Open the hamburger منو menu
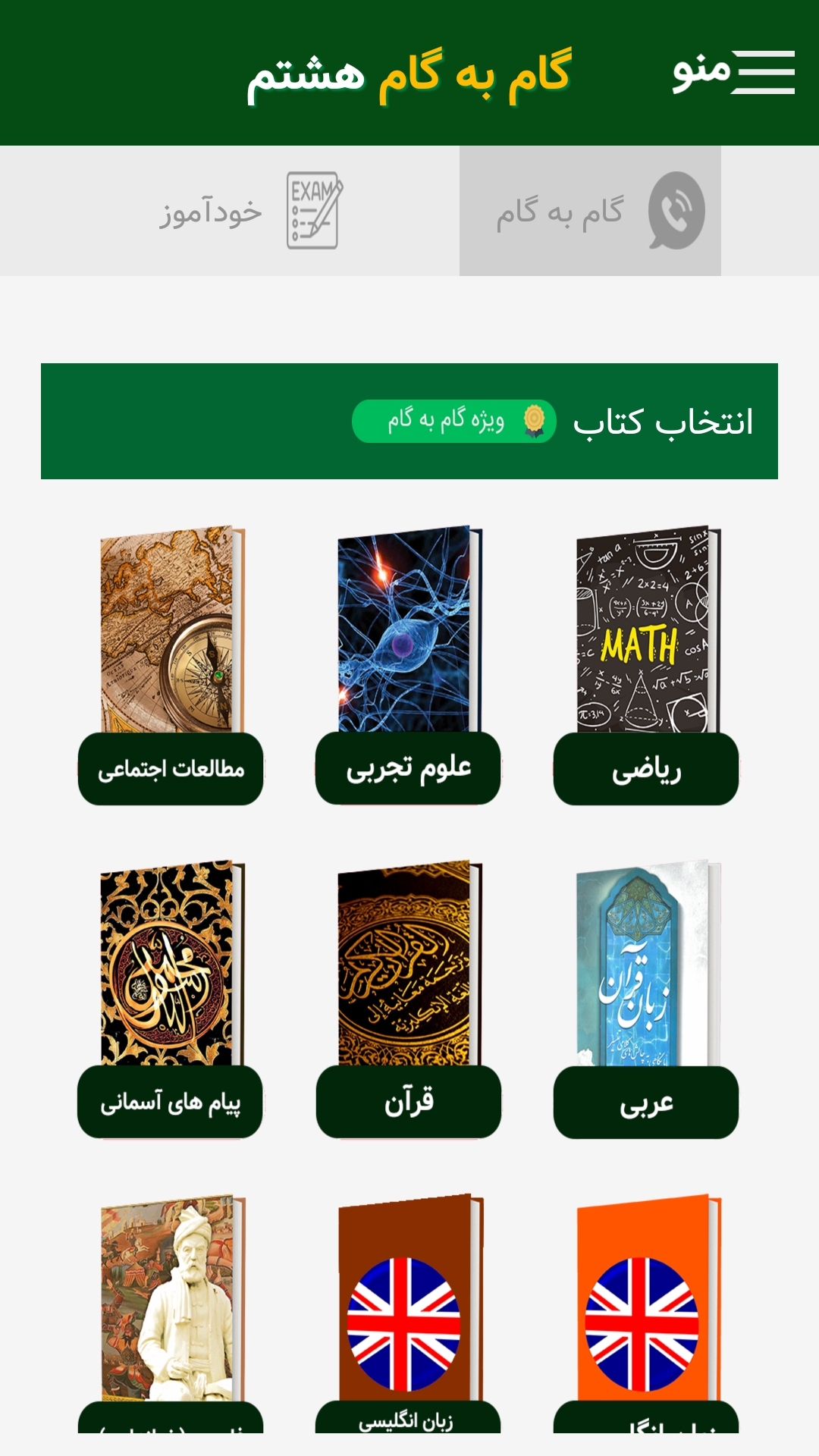Screen dimensions: 819x1456 coord(762,72)
